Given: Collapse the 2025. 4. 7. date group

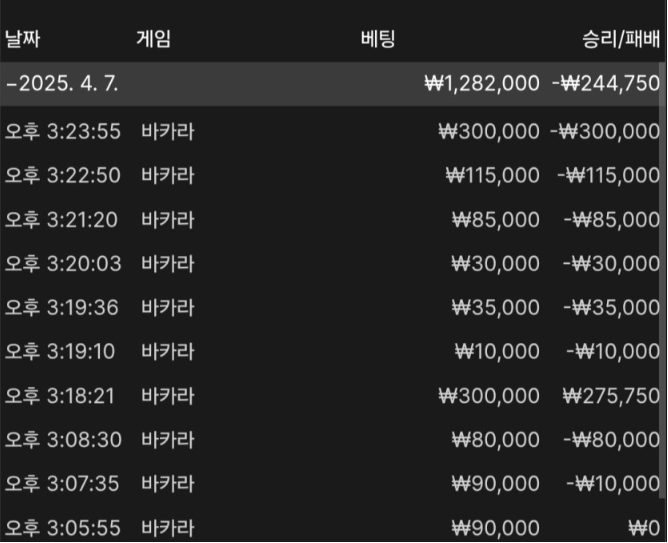Looking at the screenshot, I should (x=62, y=84).
